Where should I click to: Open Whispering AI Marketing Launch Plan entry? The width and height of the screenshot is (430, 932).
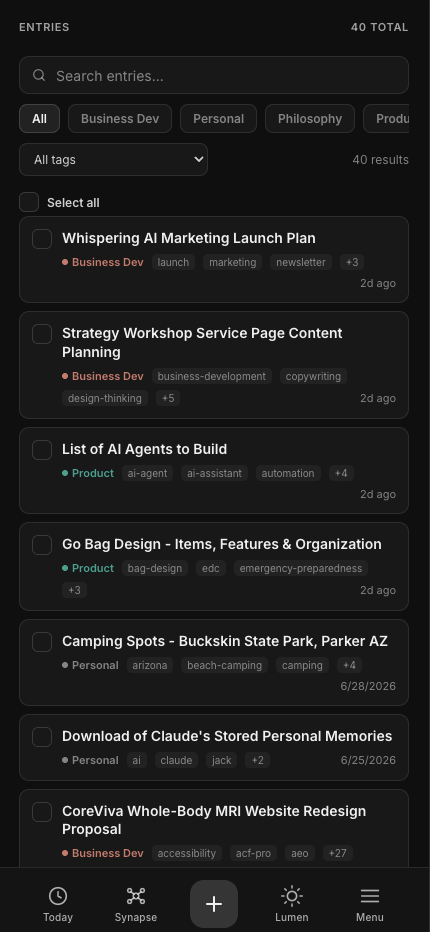(189, 238)
